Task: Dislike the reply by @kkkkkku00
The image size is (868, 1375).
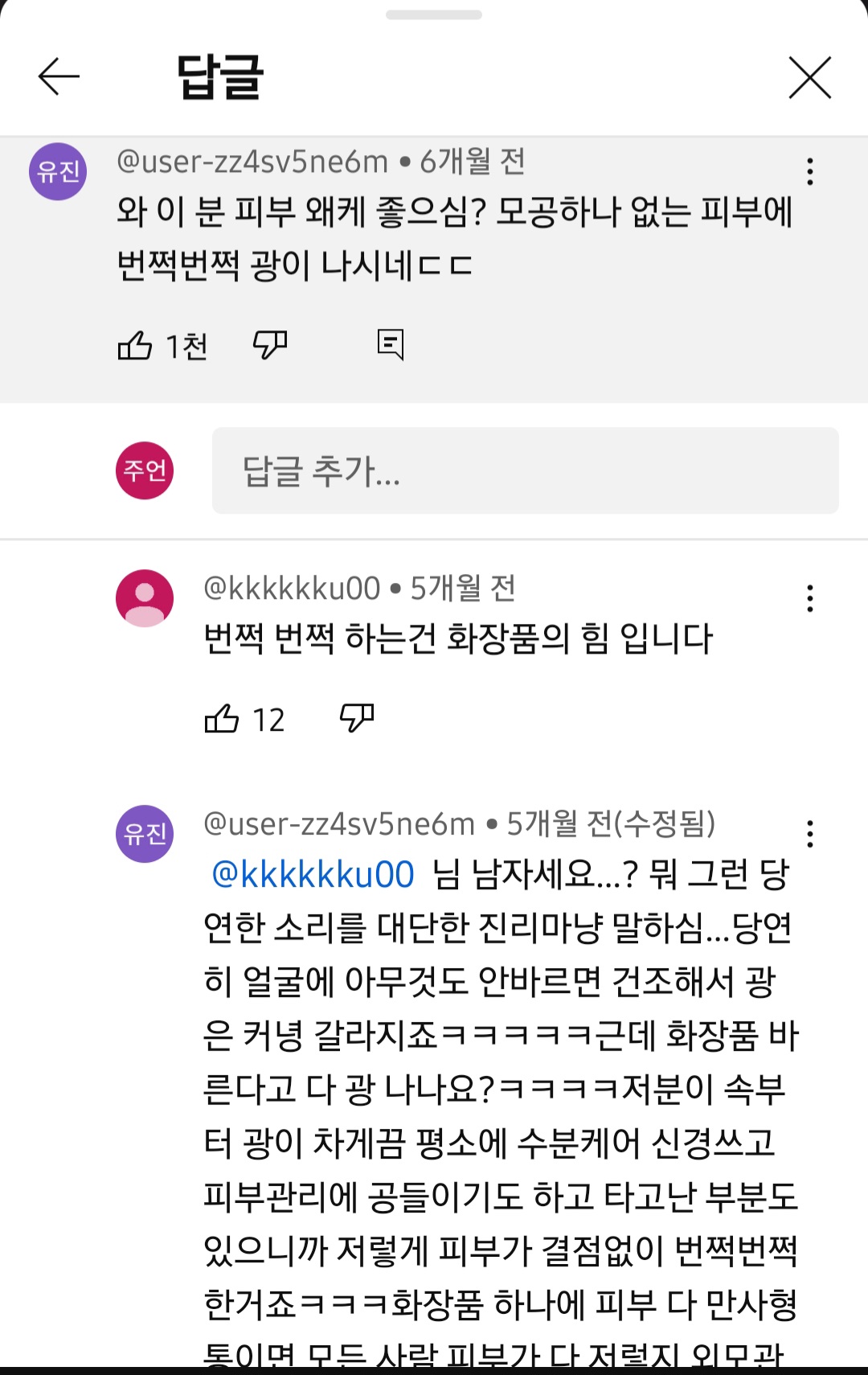Action: (x=357, y=718)
